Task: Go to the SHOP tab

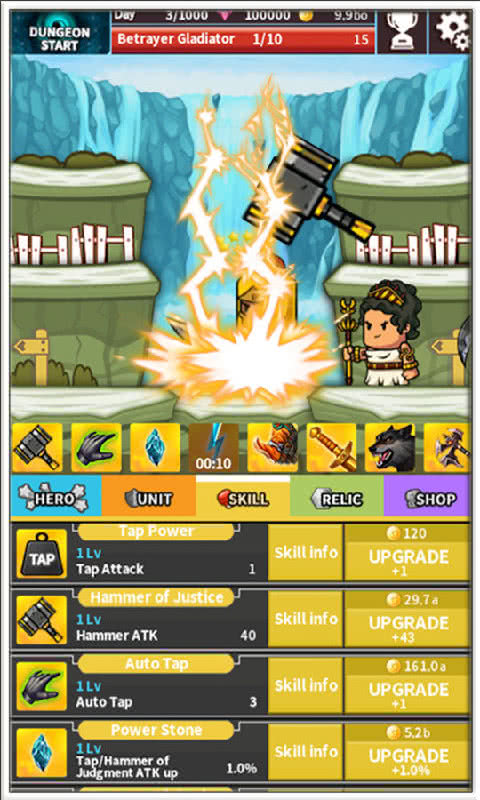Action: click(426, 496)
